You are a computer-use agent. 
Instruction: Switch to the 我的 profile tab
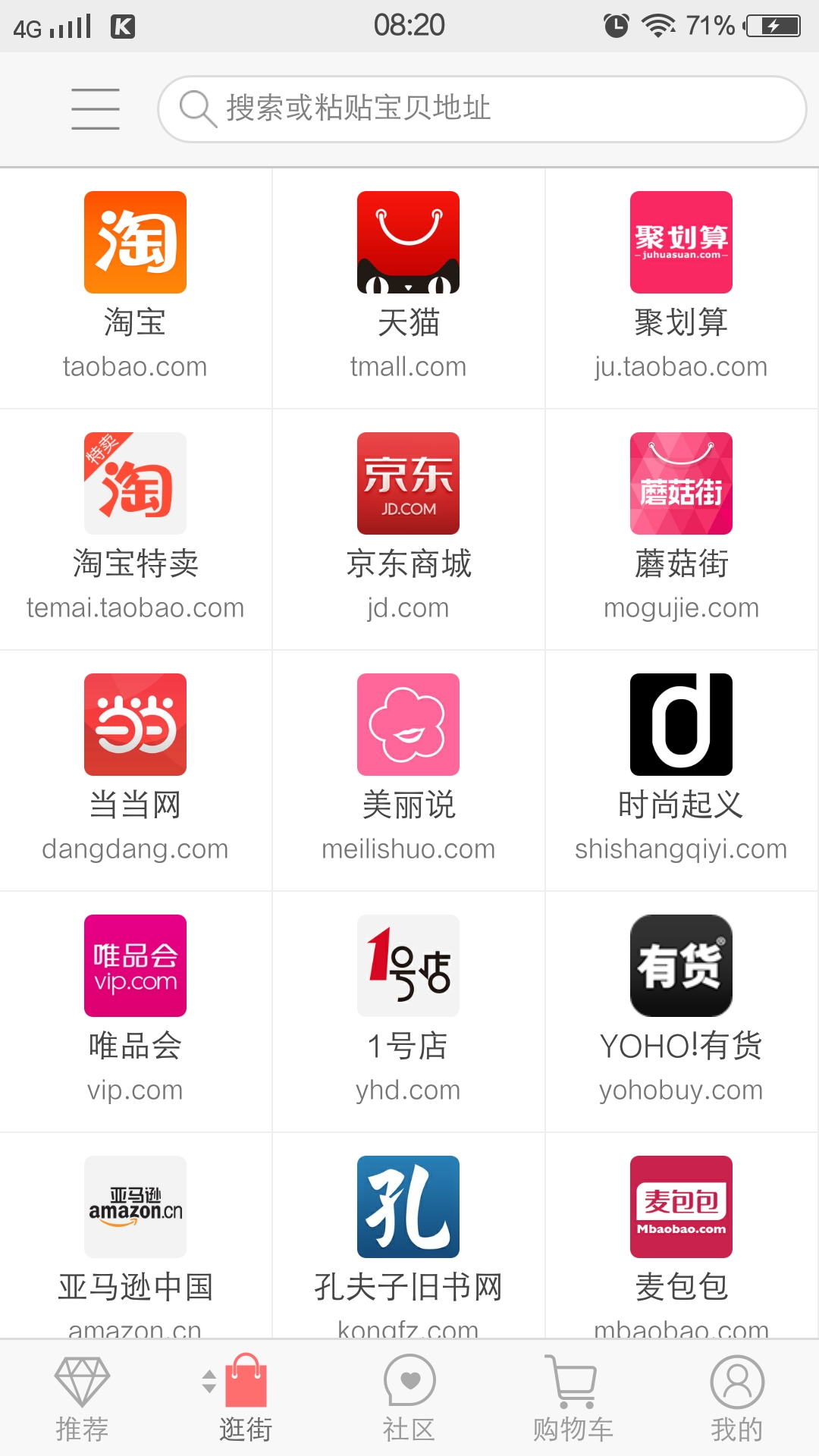[x=737, y=1398]
